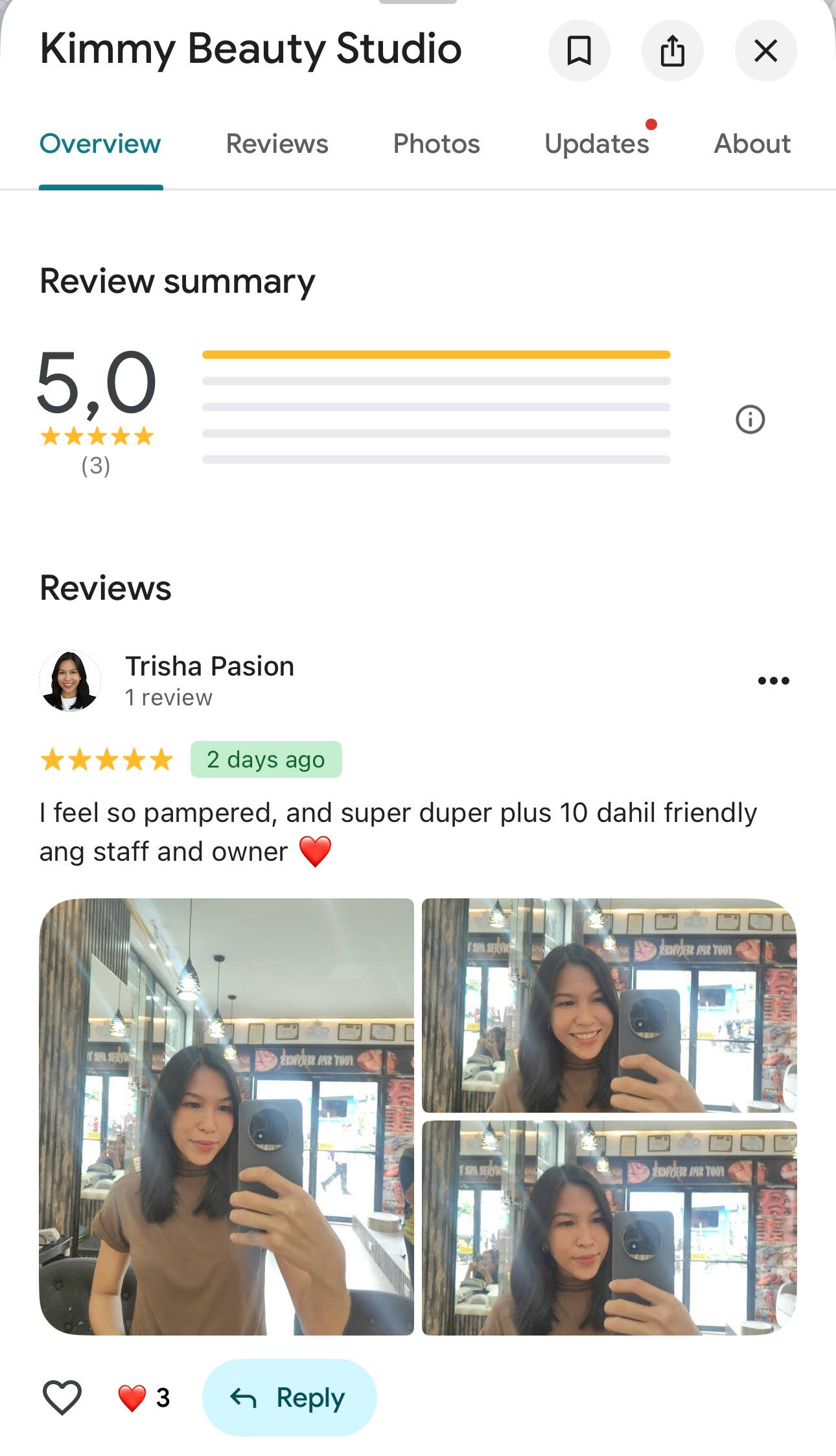Viewport: 836px width, 1456px height.
Task: Switch to the Photos tab
Action: (x=436, y=144)
